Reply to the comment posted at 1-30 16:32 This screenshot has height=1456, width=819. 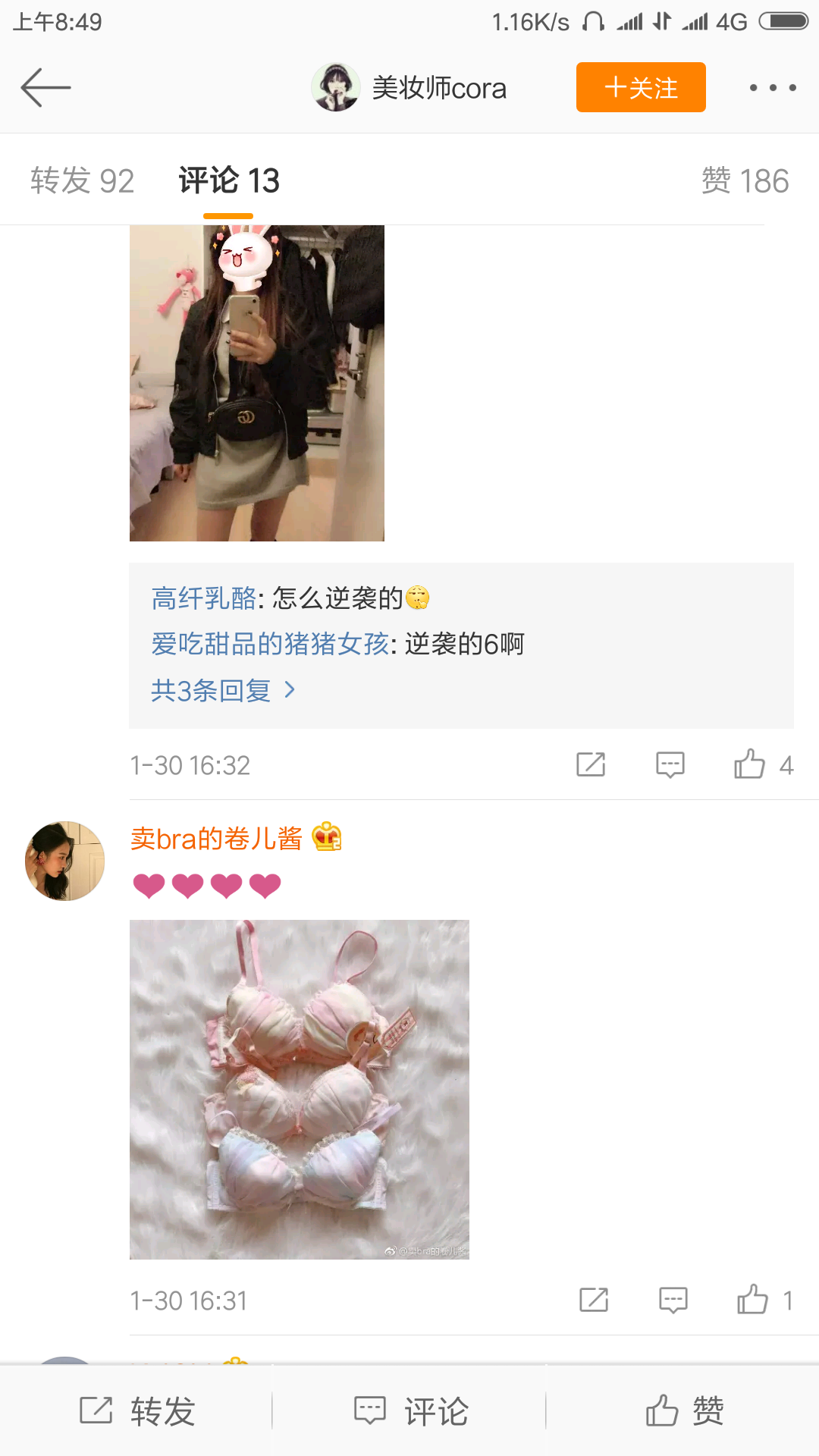click(x=670, y=764)
